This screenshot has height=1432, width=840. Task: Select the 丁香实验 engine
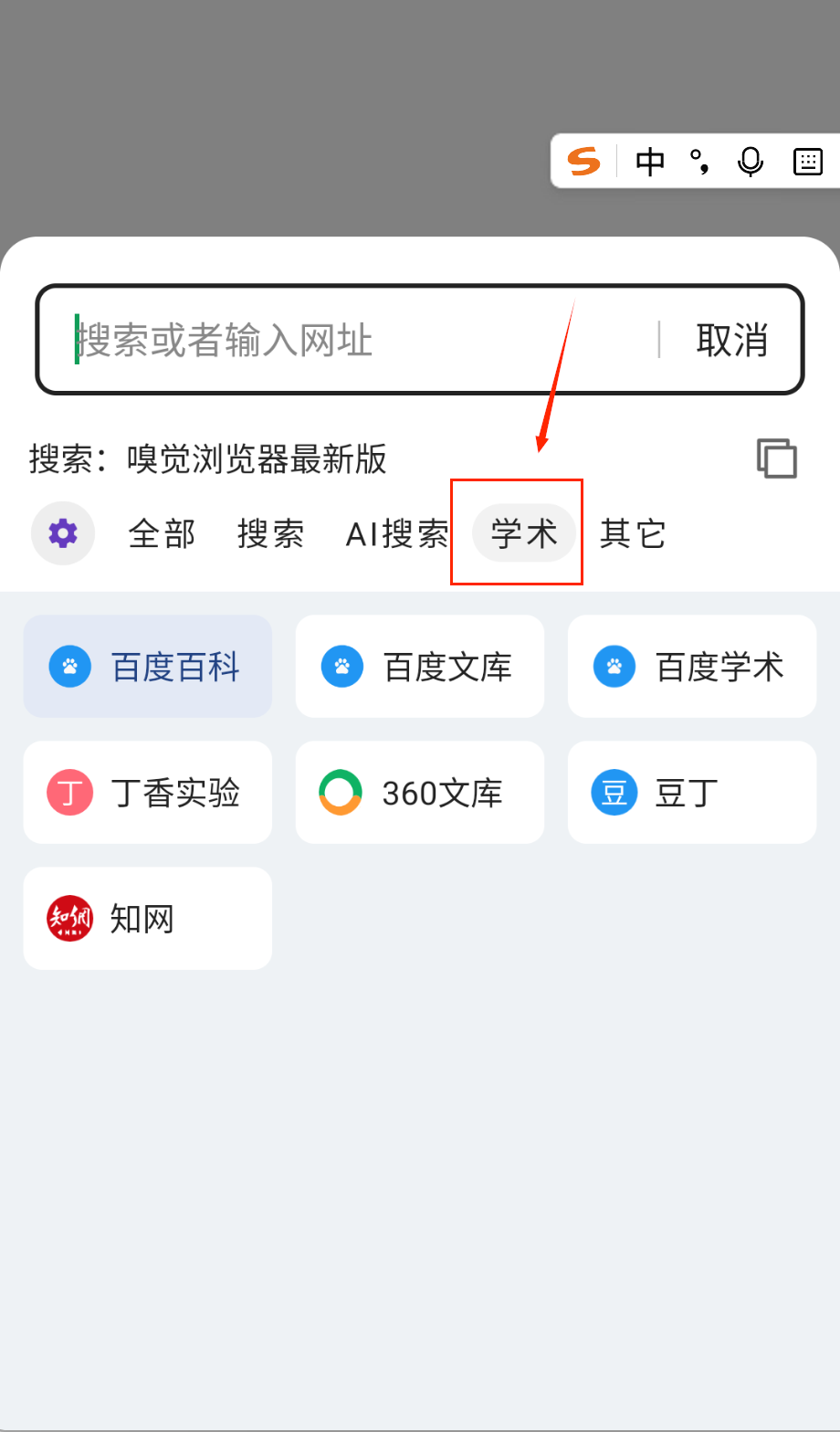click(x=148, y=793)
